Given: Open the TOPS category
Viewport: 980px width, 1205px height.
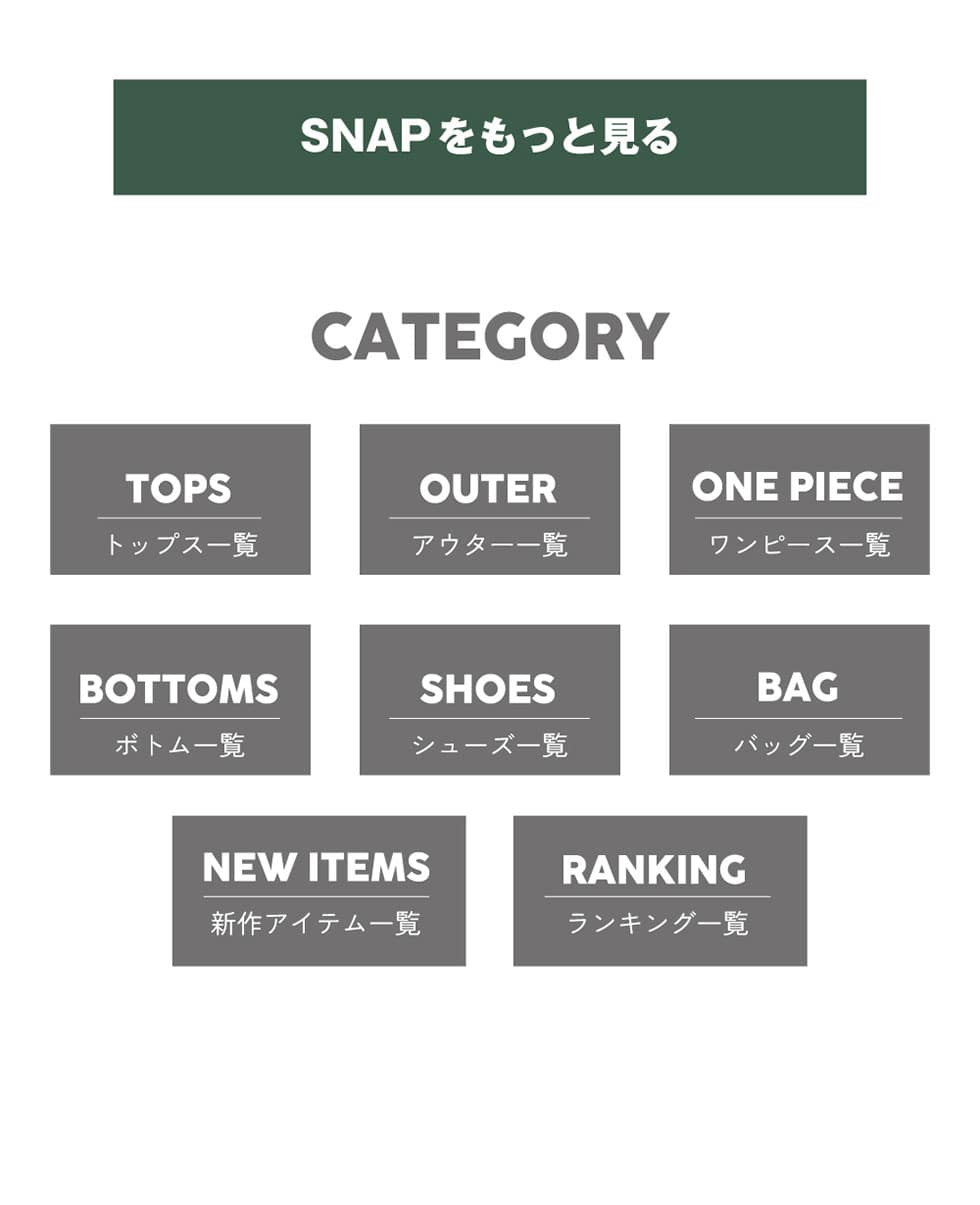Looking at the screenshot, I should tap(180, 499).
